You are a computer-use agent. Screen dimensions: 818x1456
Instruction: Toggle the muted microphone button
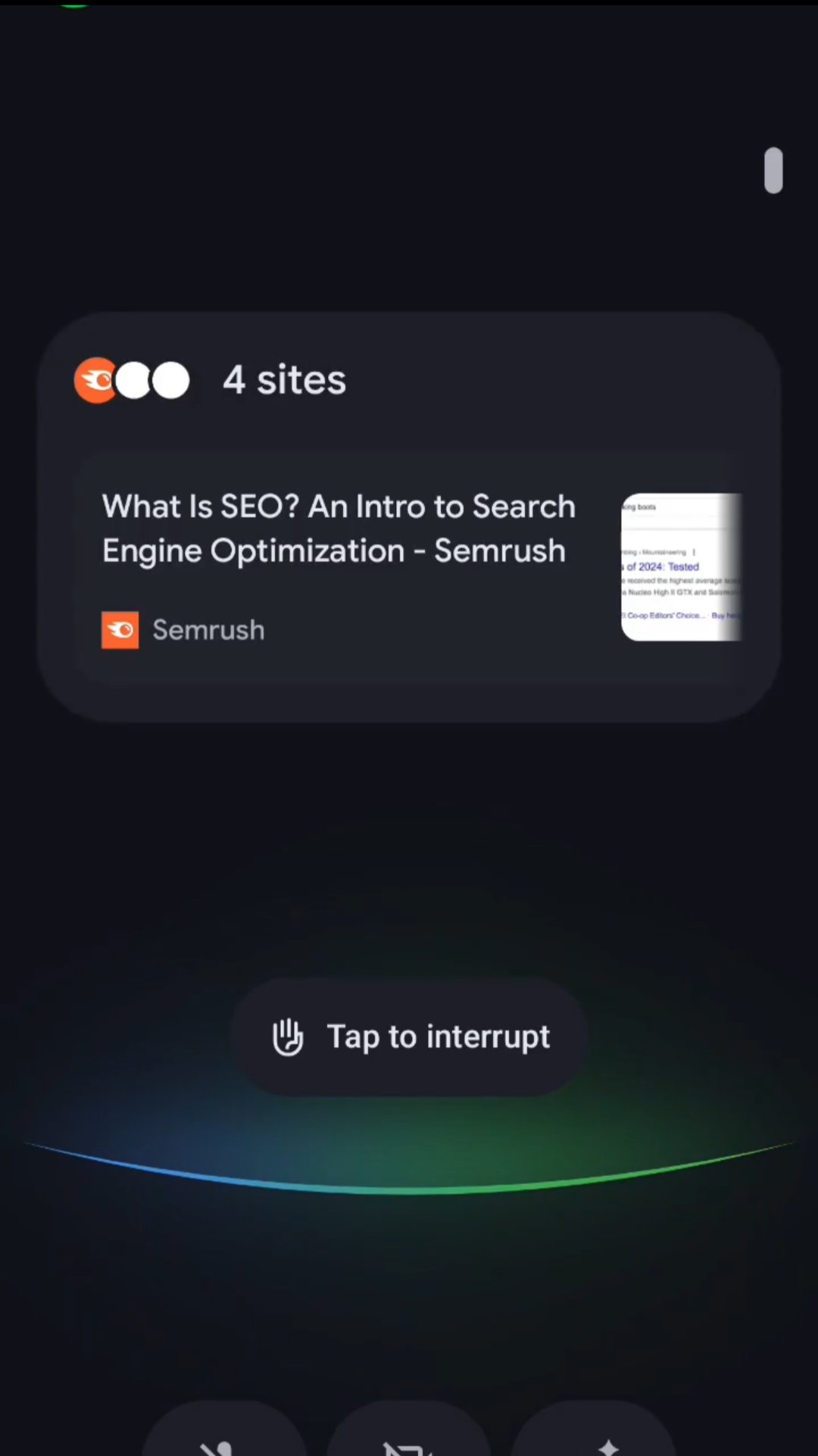pyautogui.click(x=223, y=1436)
